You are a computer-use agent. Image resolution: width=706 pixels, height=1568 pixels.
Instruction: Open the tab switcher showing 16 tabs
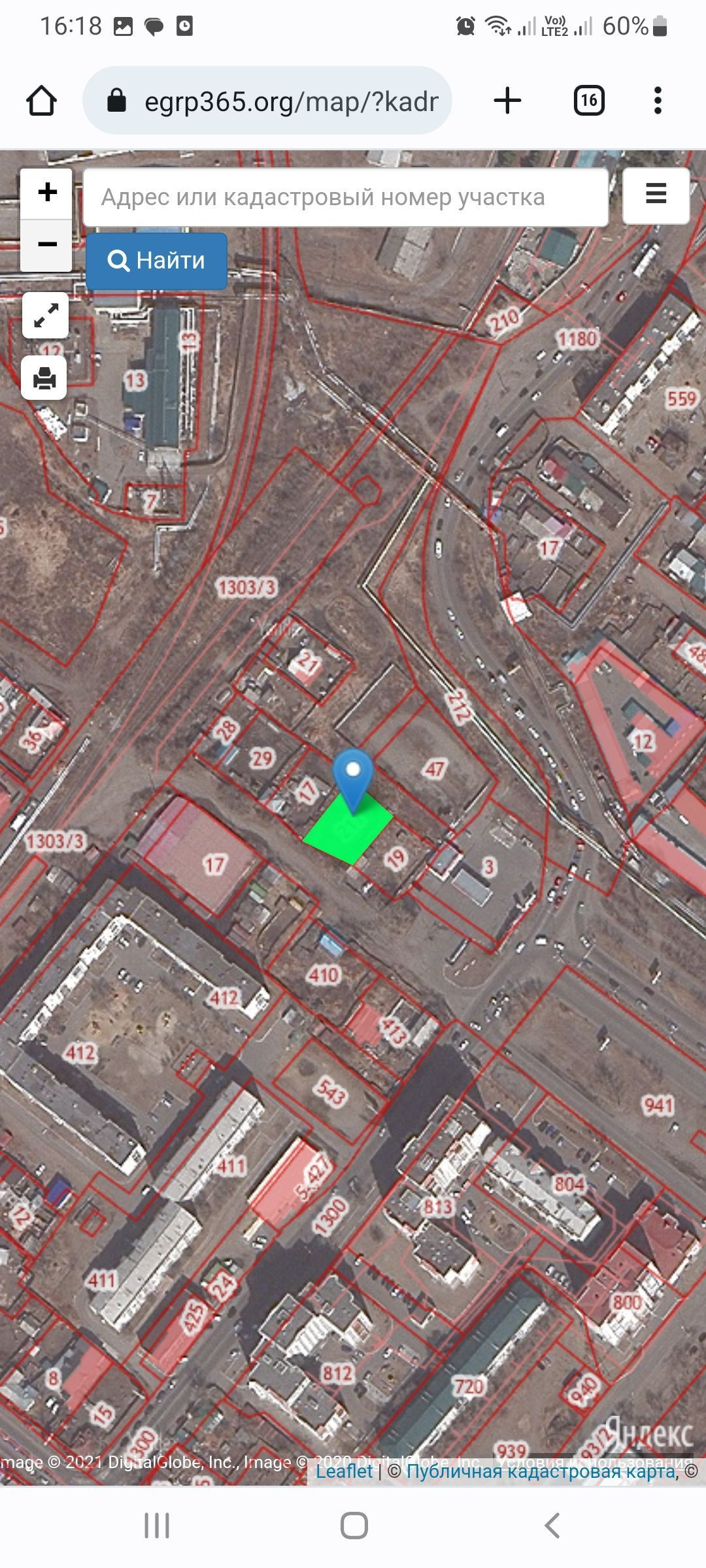tap(588, 101)
